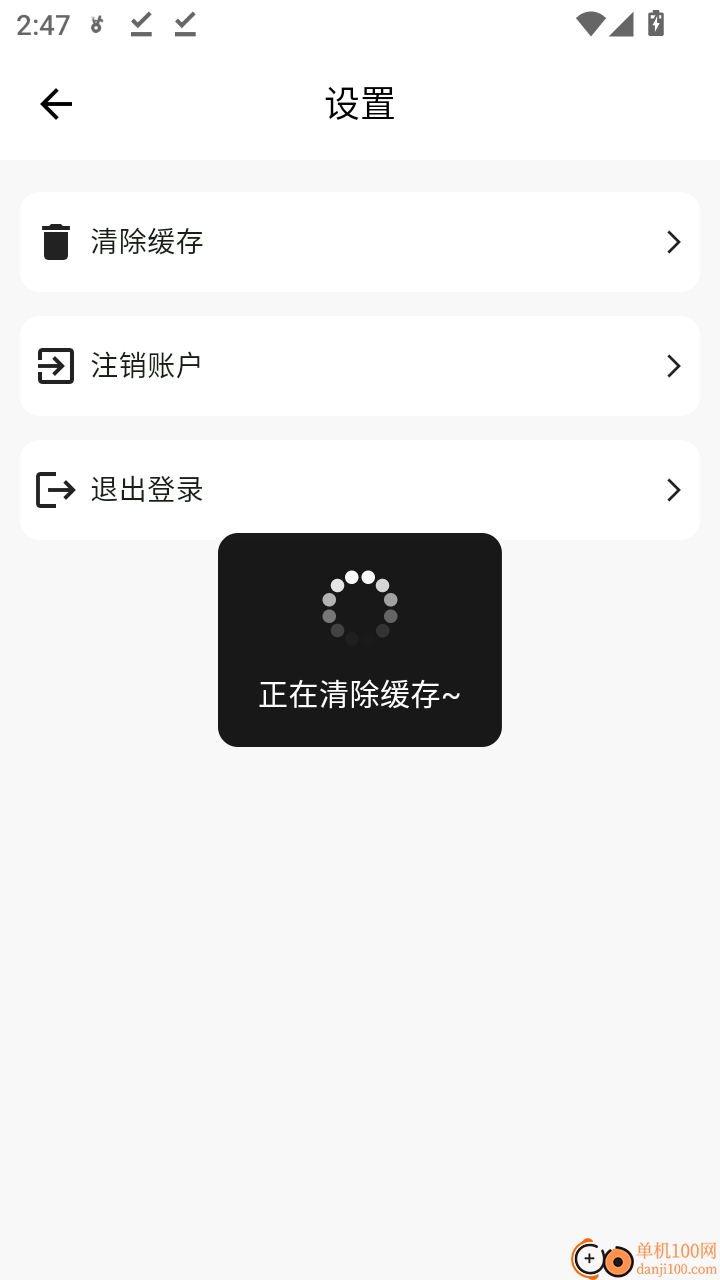Click the trash icon next to 清除缓存

click(x=57, y=241)
